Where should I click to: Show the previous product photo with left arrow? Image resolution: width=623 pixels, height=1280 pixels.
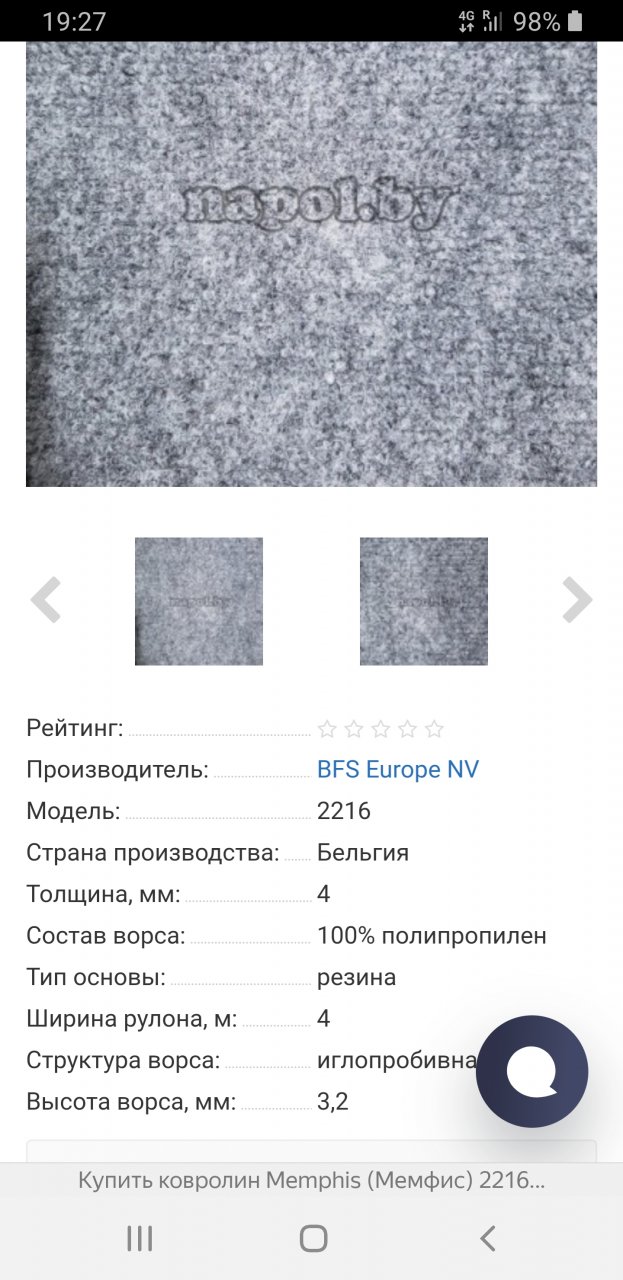click(46, 600)
